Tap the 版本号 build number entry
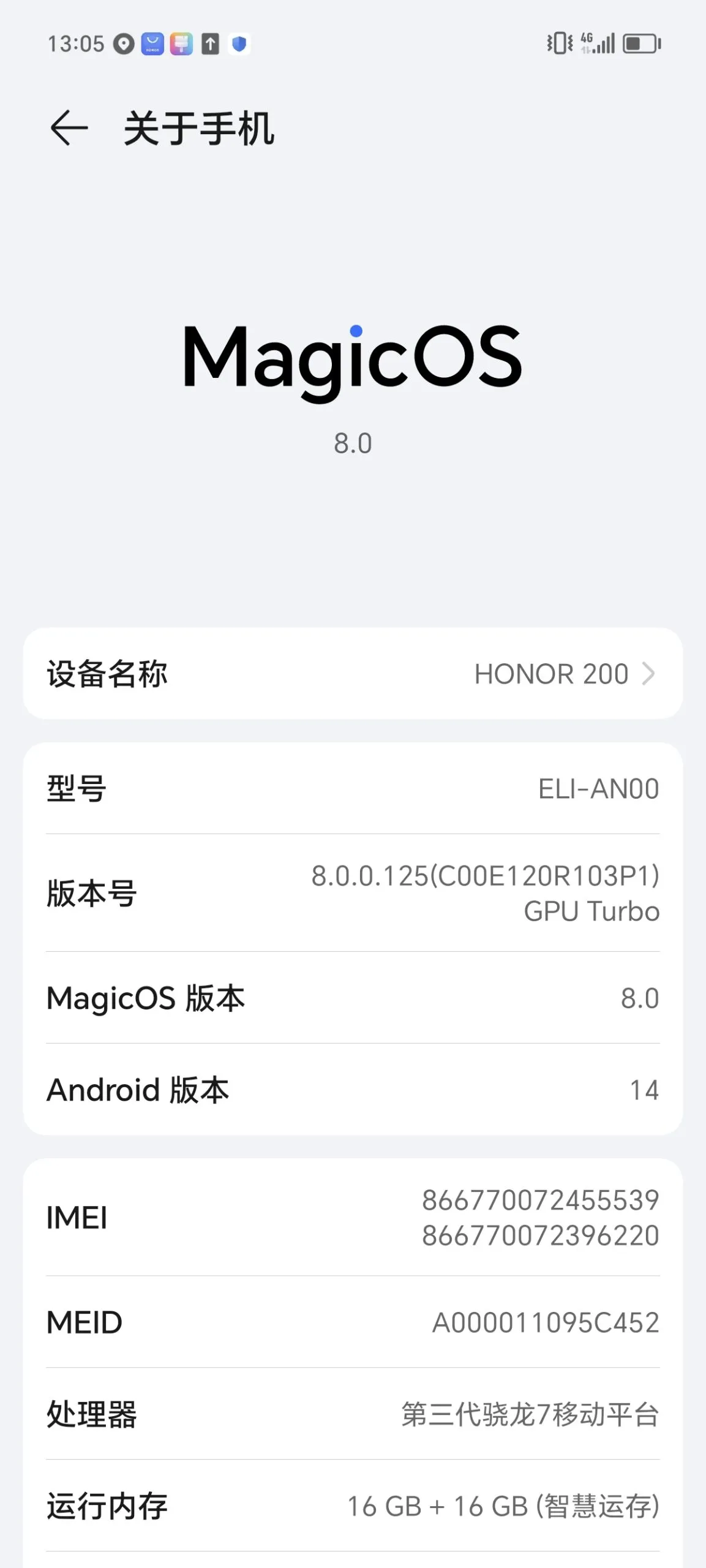This screenshot has width=706, height=1568. 353,894
